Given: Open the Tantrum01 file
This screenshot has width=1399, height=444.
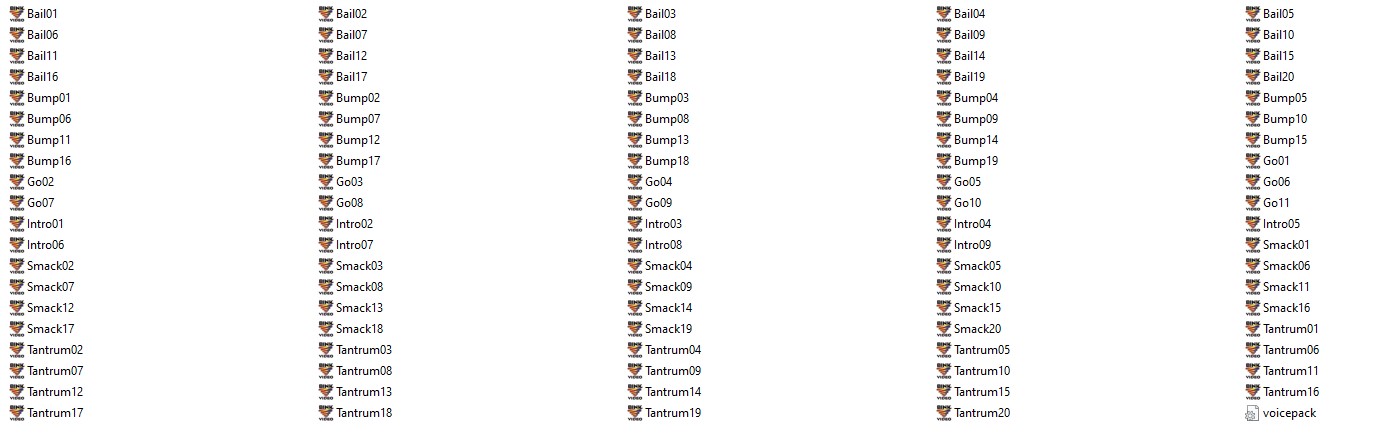Looking at the screenshot, I should (1290, 329).
